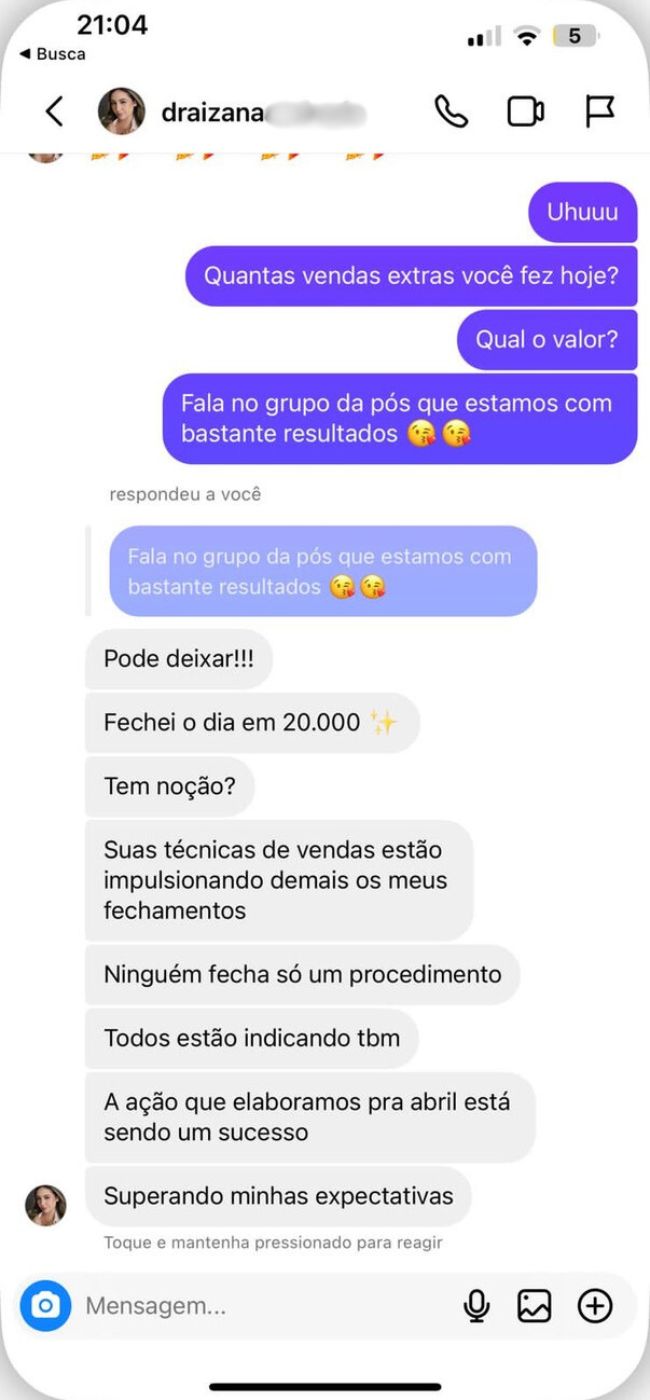The height and width of the screenshot is (1400, 650).
Task: Open the photo gallery picker
Action: tap(534, 1305)
